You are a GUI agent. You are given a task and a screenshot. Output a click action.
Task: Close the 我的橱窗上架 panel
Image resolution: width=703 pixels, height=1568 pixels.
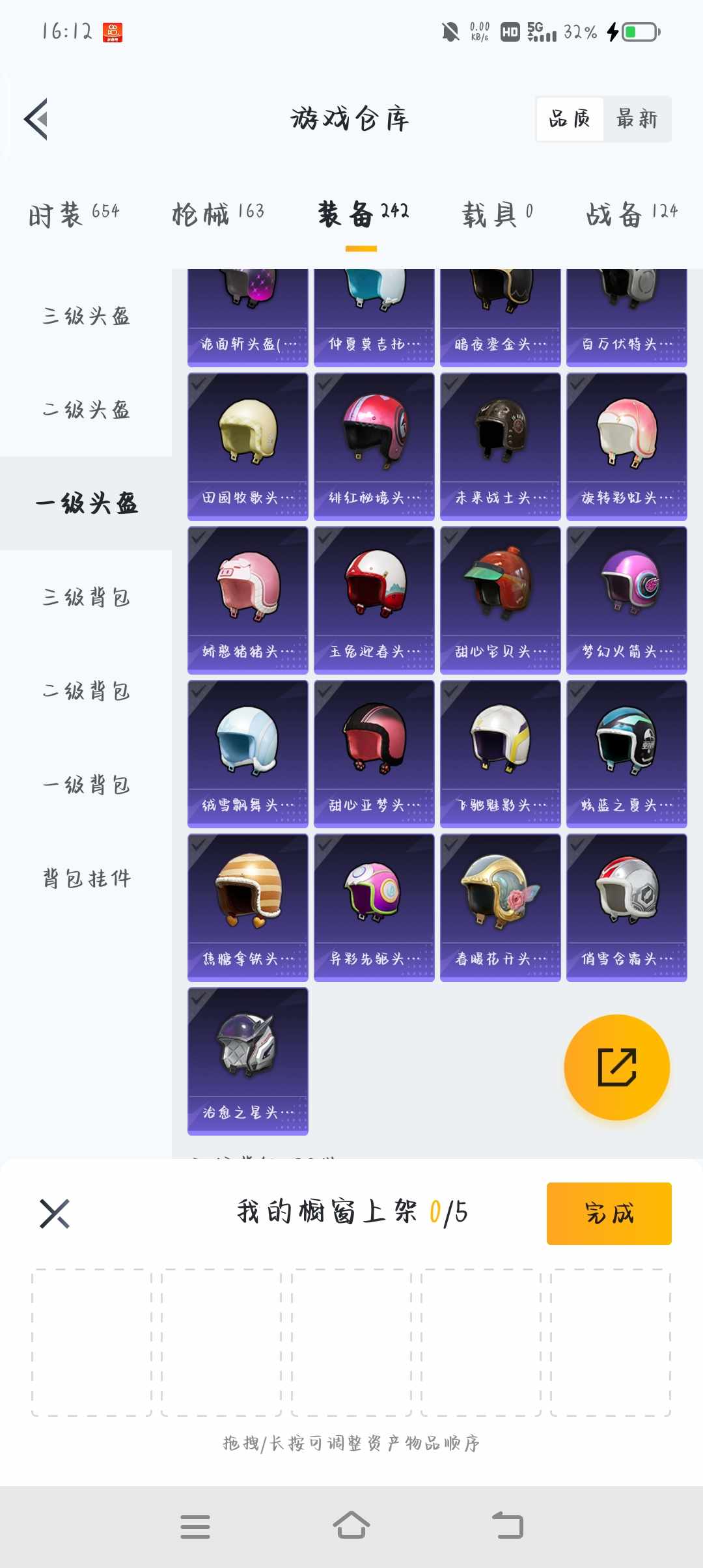pos(55,1214)
